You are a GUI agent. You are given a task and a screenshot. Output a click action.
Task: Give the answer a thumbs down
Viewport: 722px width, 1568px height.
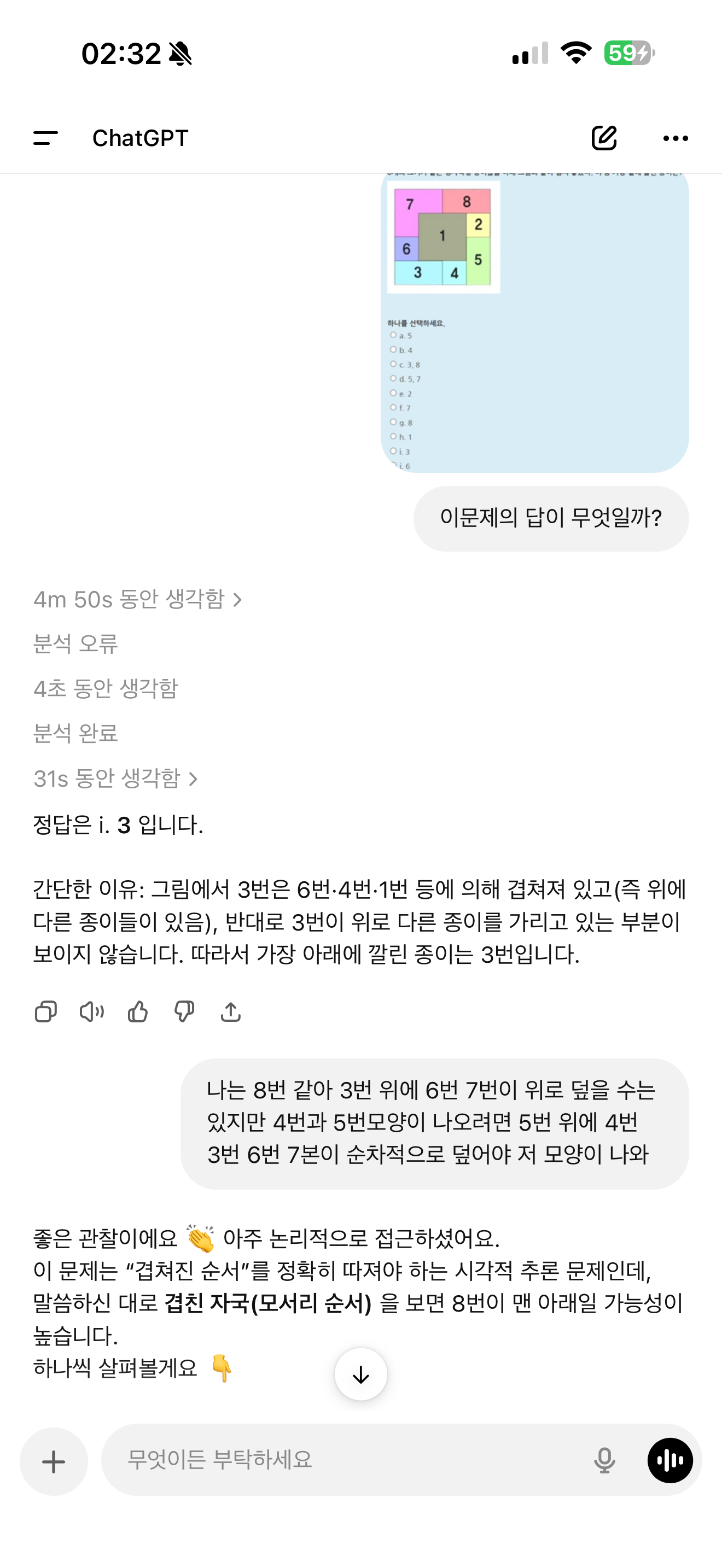tap(184, 1011)
